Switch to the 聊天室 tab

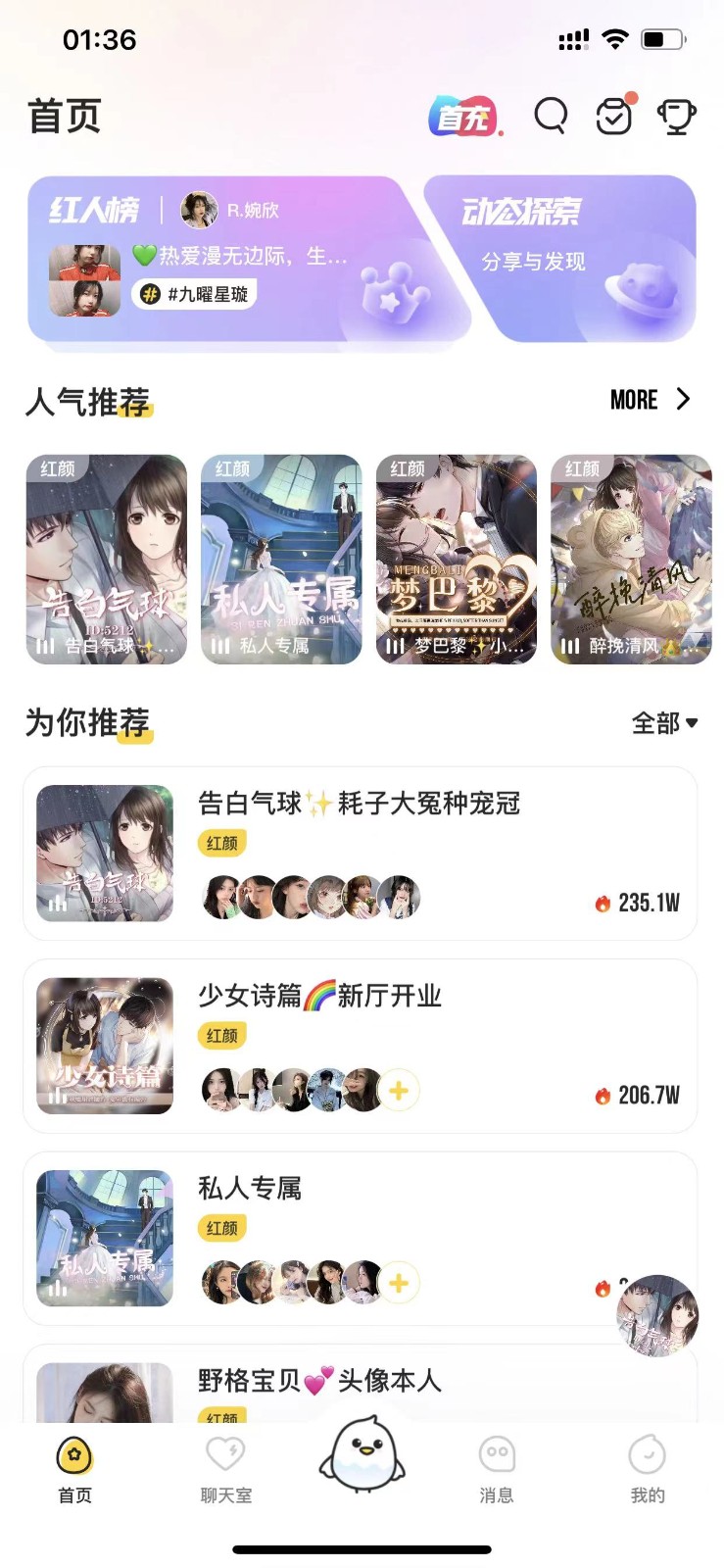(225, 1468)
